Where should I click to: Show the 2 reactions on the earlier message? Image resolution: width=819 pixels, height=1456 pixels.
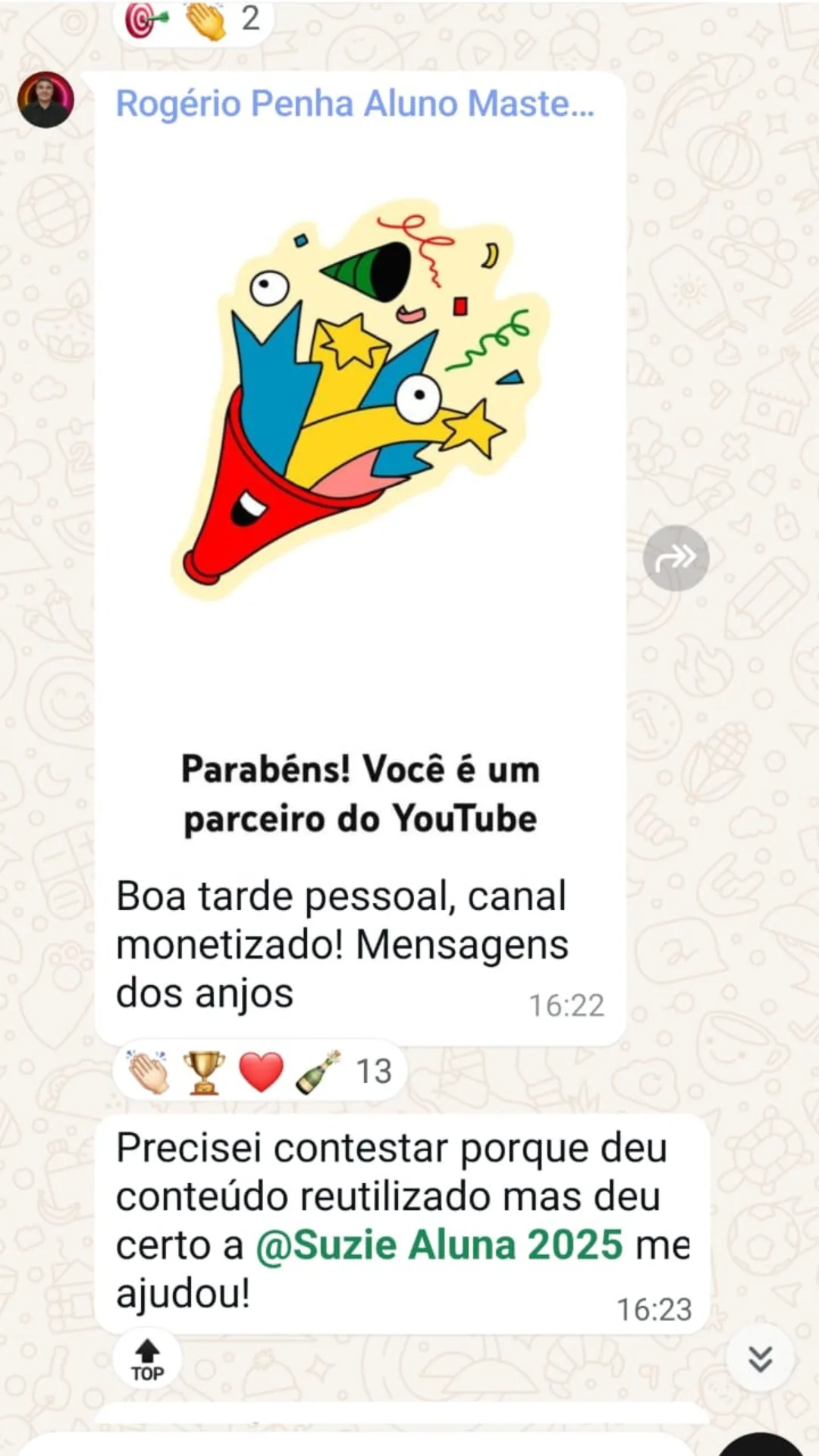point(193,20)
